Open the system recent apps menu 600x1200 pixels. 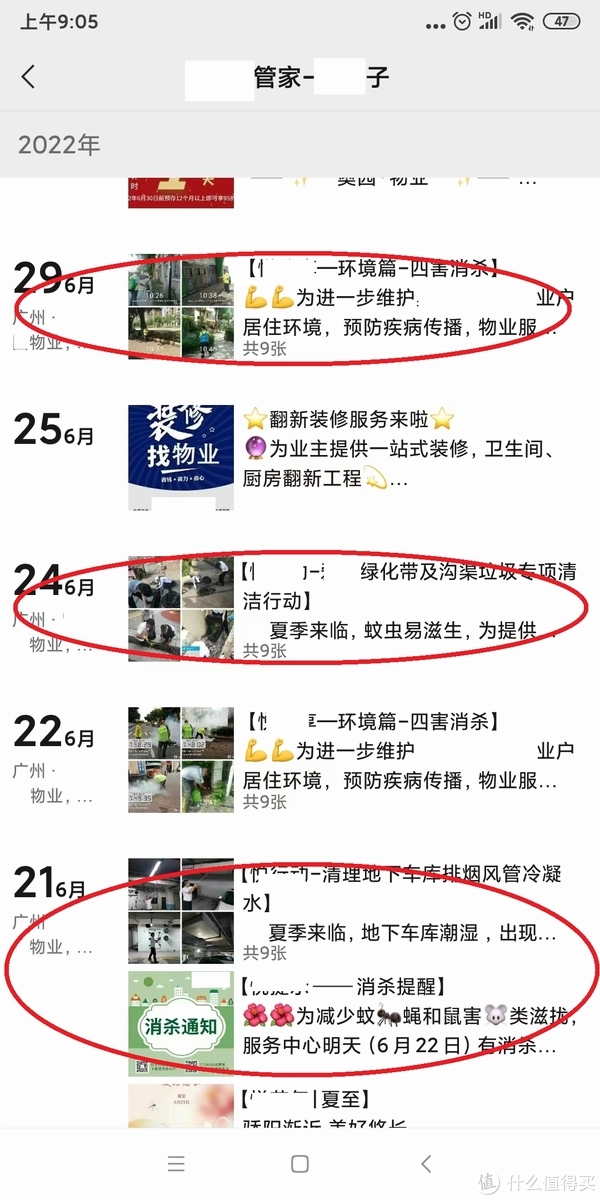(x=176, y=1164)
